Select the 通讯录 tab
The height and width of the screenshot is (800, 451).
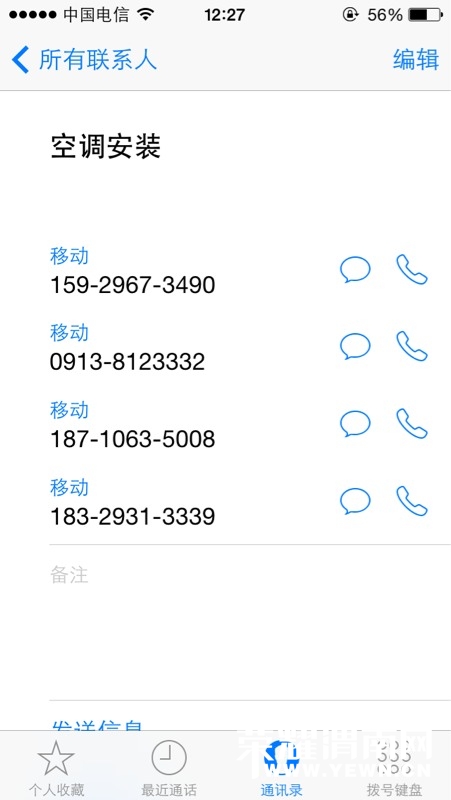click(282, 767)
